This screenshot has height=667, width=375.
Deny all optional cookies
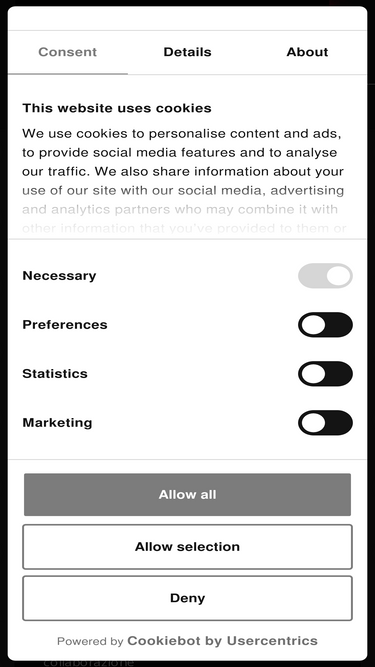188,598
